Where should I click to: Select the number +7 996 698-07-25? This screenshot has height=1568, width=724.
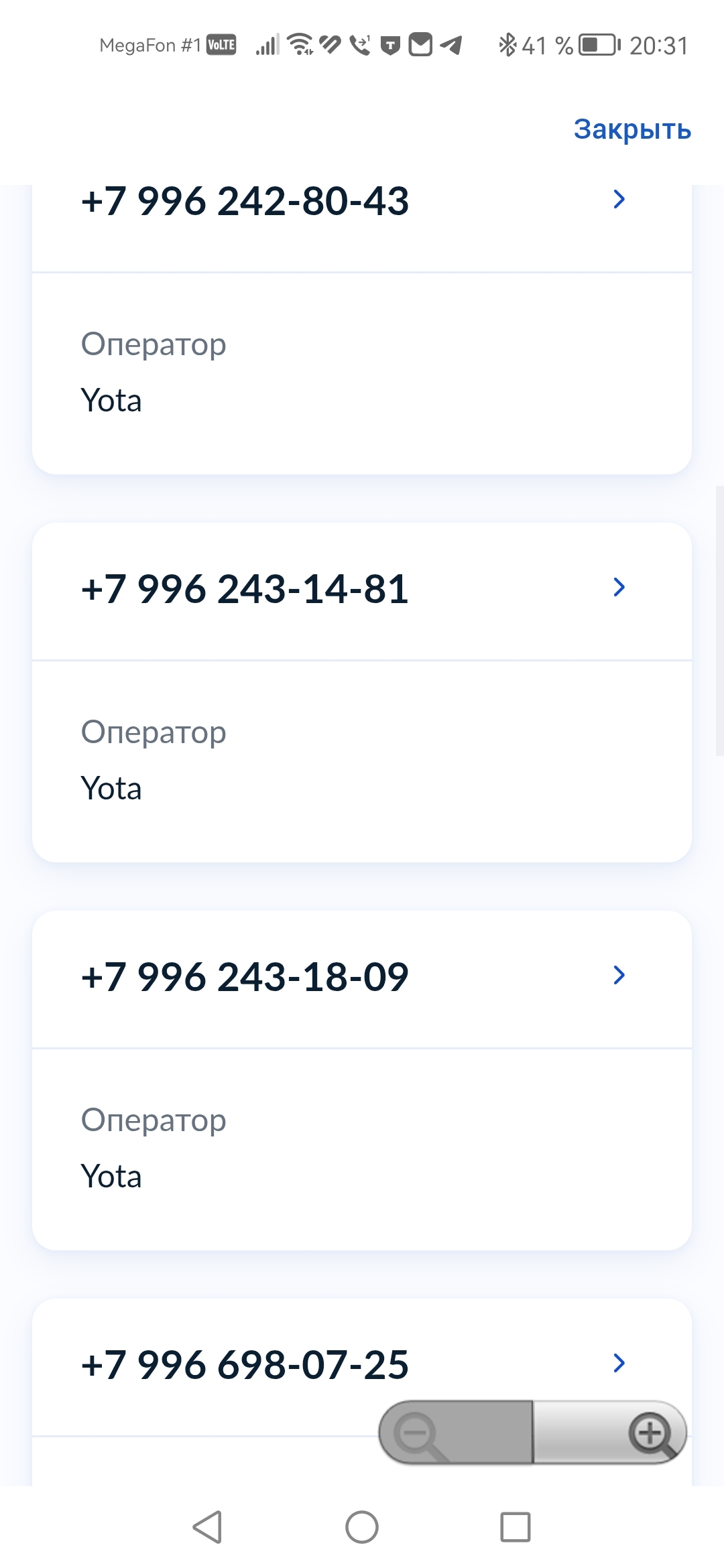click(x=244, y=1364)
